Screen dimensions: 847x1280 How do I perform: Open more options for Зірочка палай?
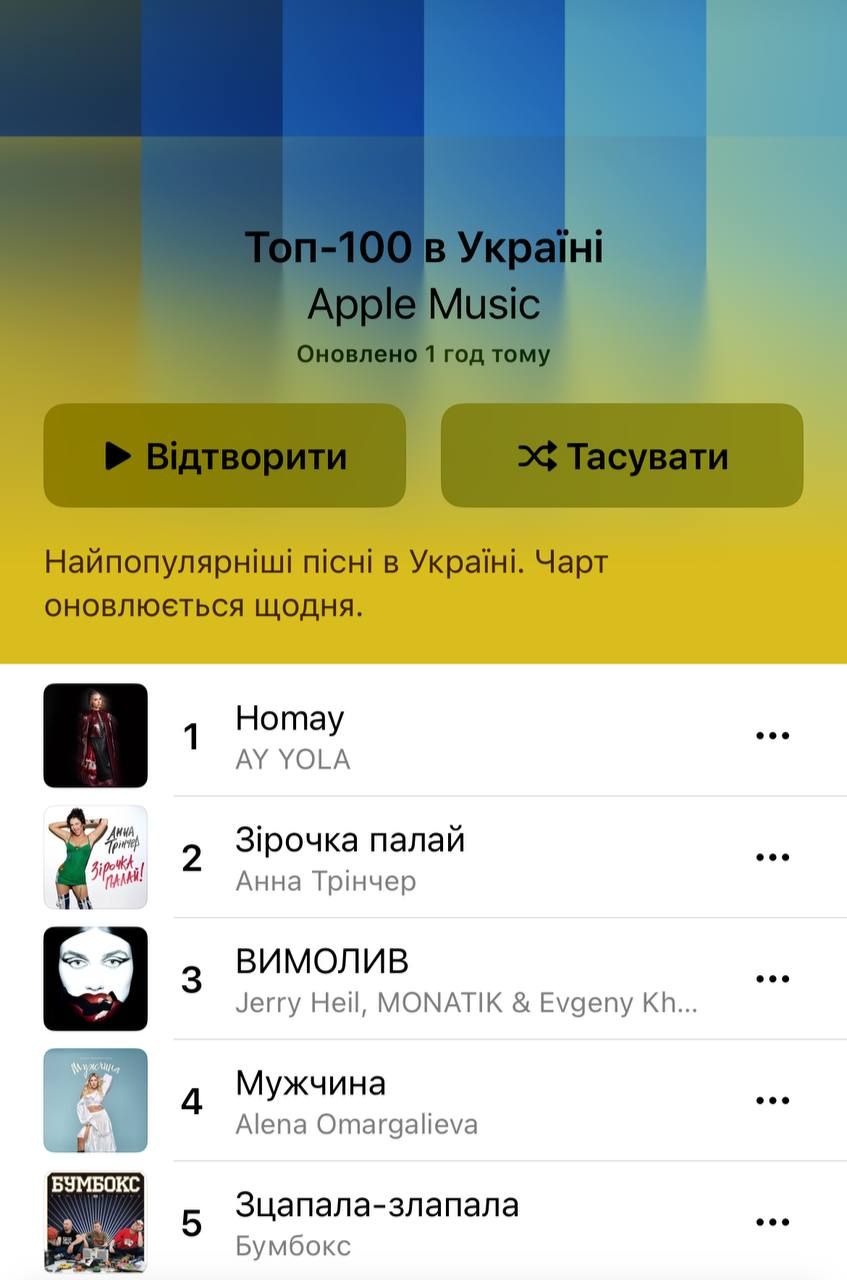[x=772, y=858]
